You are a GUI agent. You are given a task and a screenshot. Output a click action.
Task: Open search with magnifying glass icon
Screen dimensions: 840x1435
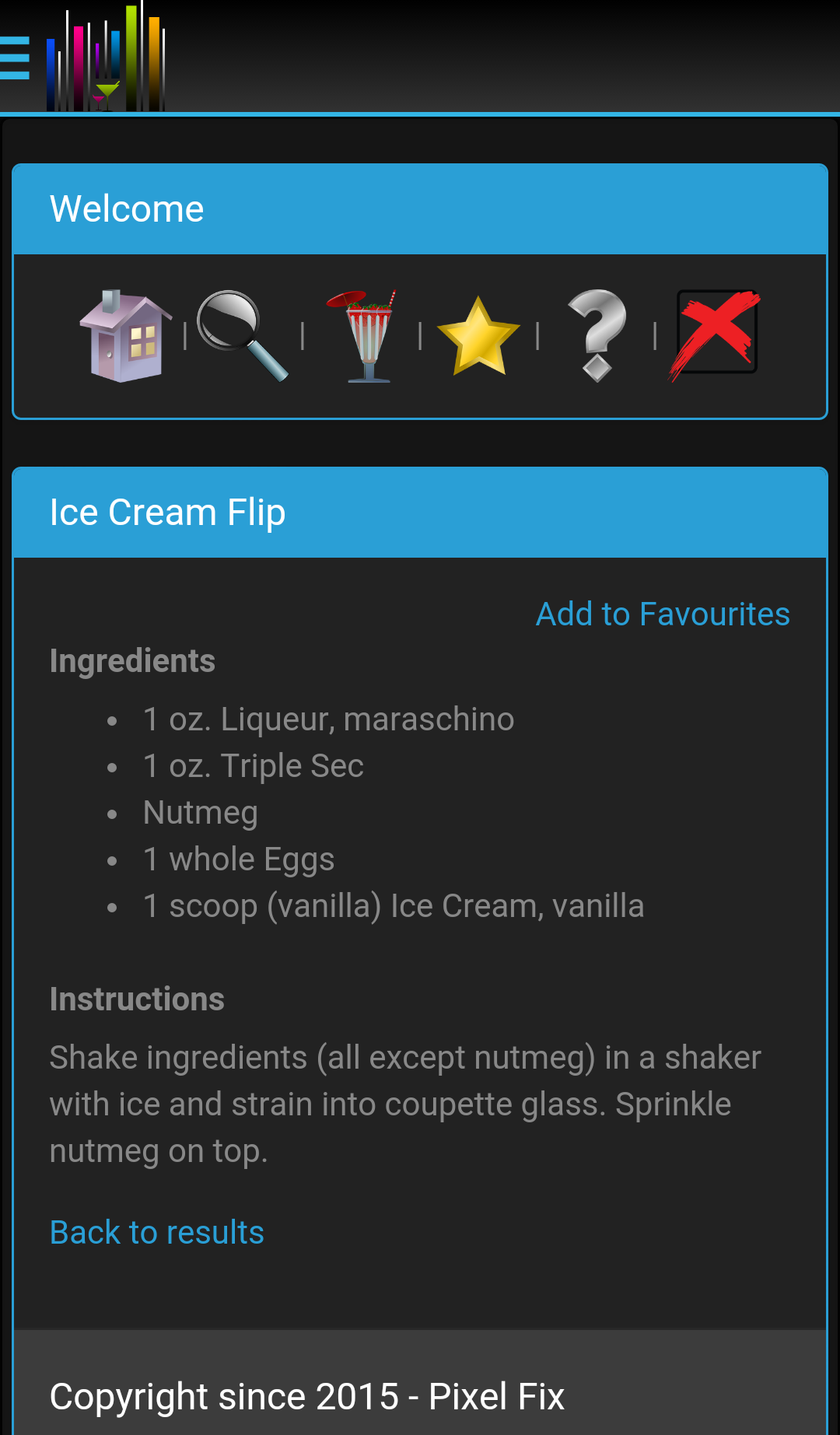[243, 336]
